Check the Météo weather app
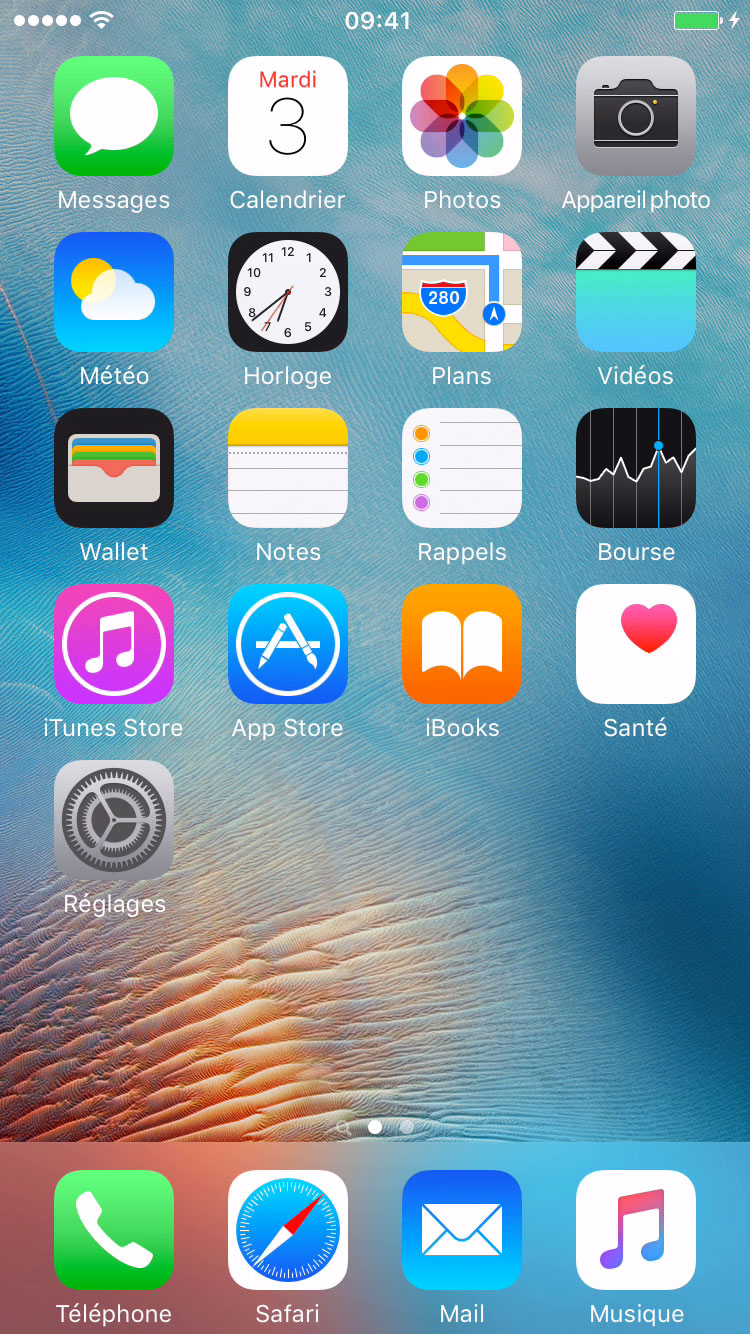 tap(114, 292)
